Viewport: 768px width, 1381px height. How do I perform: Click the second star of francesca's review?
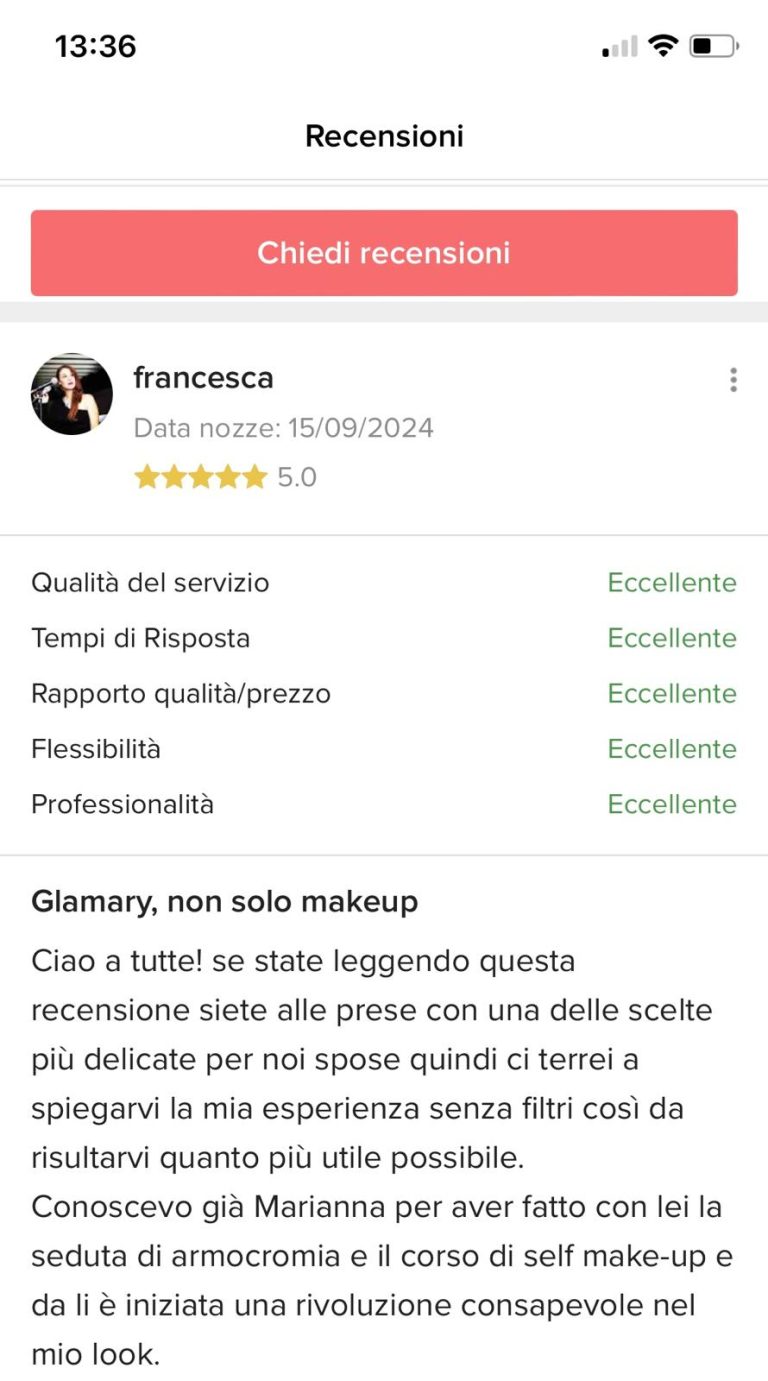pyautogui.click(x=173, y=477)
